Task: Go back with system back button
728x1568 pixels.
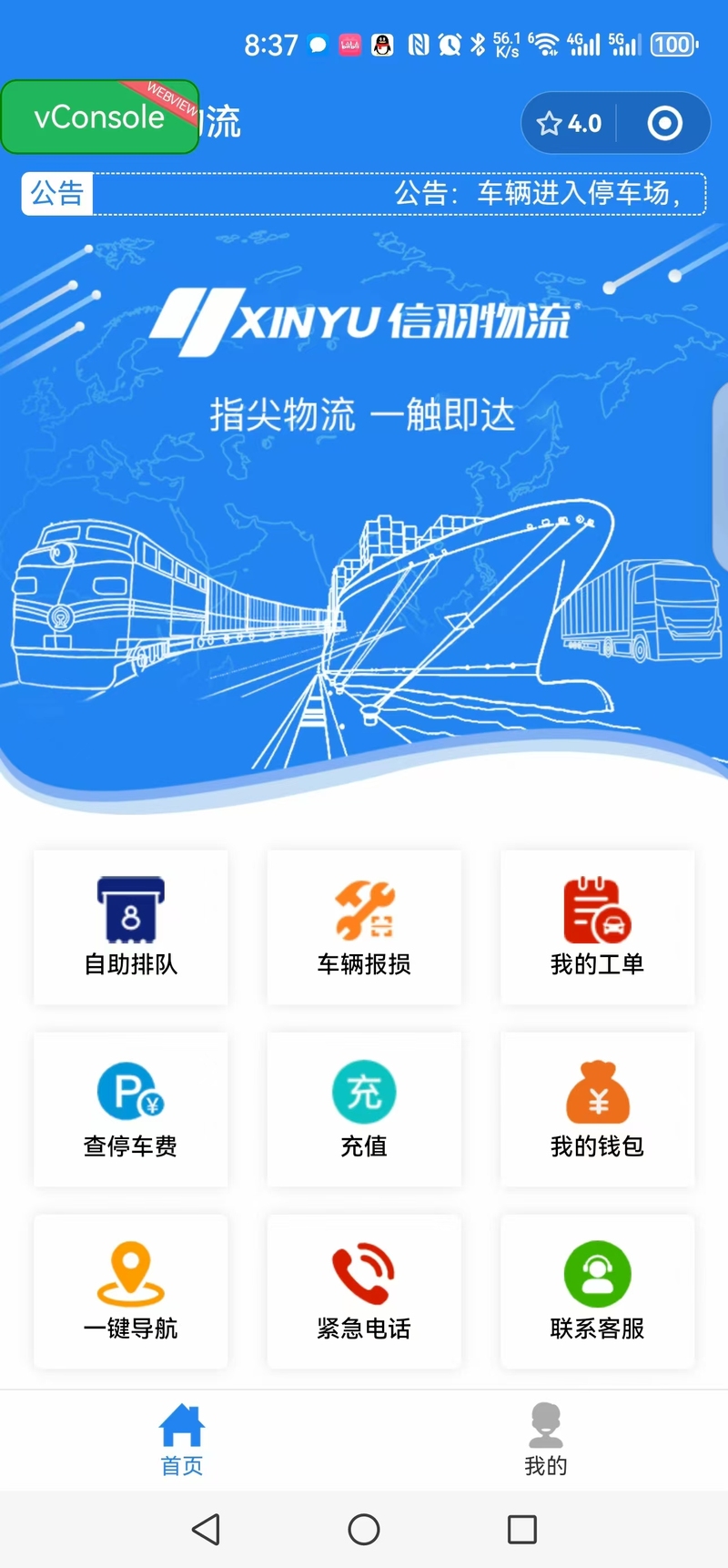Action: pos(207,1529)
